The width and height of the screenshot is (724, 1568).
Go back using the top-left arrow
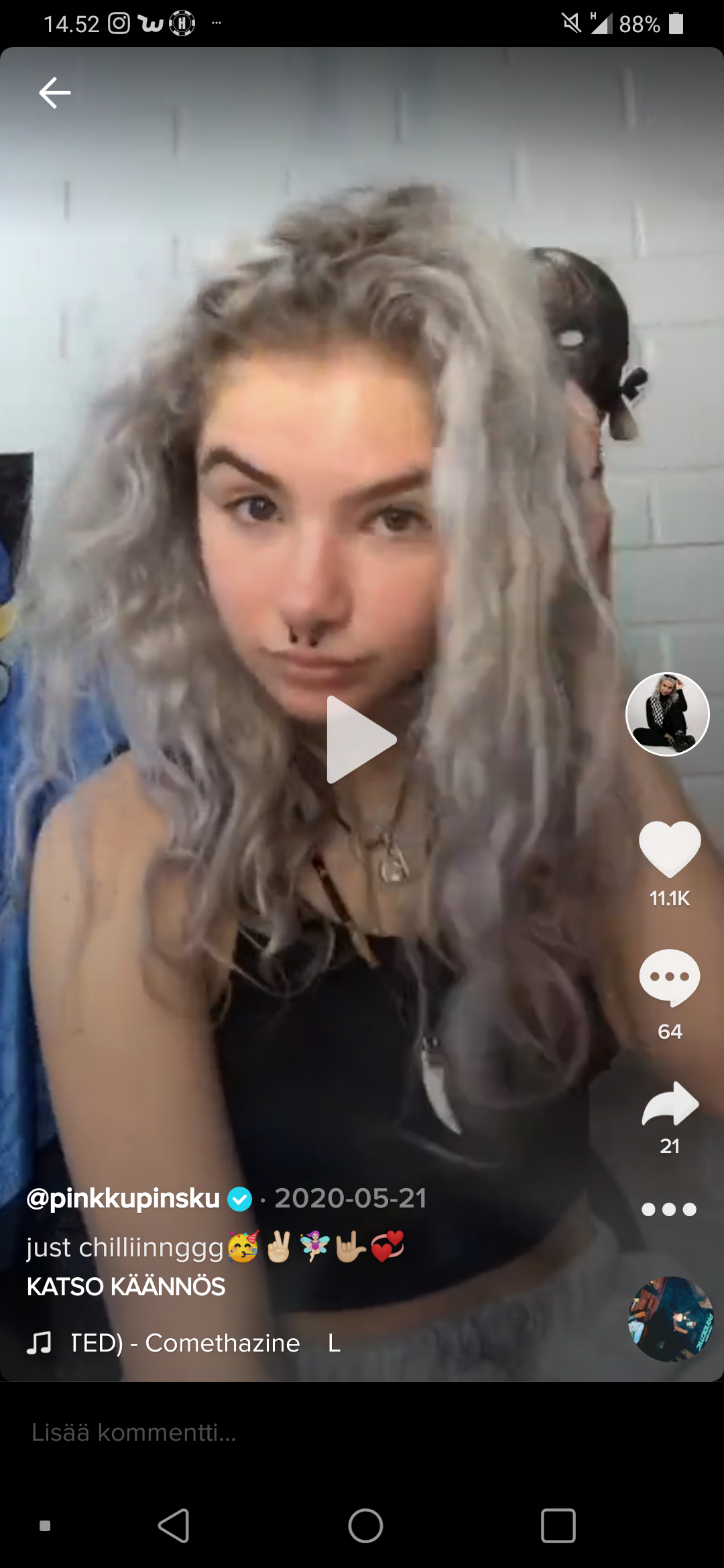pyautogui.click(x=55, y=92)
